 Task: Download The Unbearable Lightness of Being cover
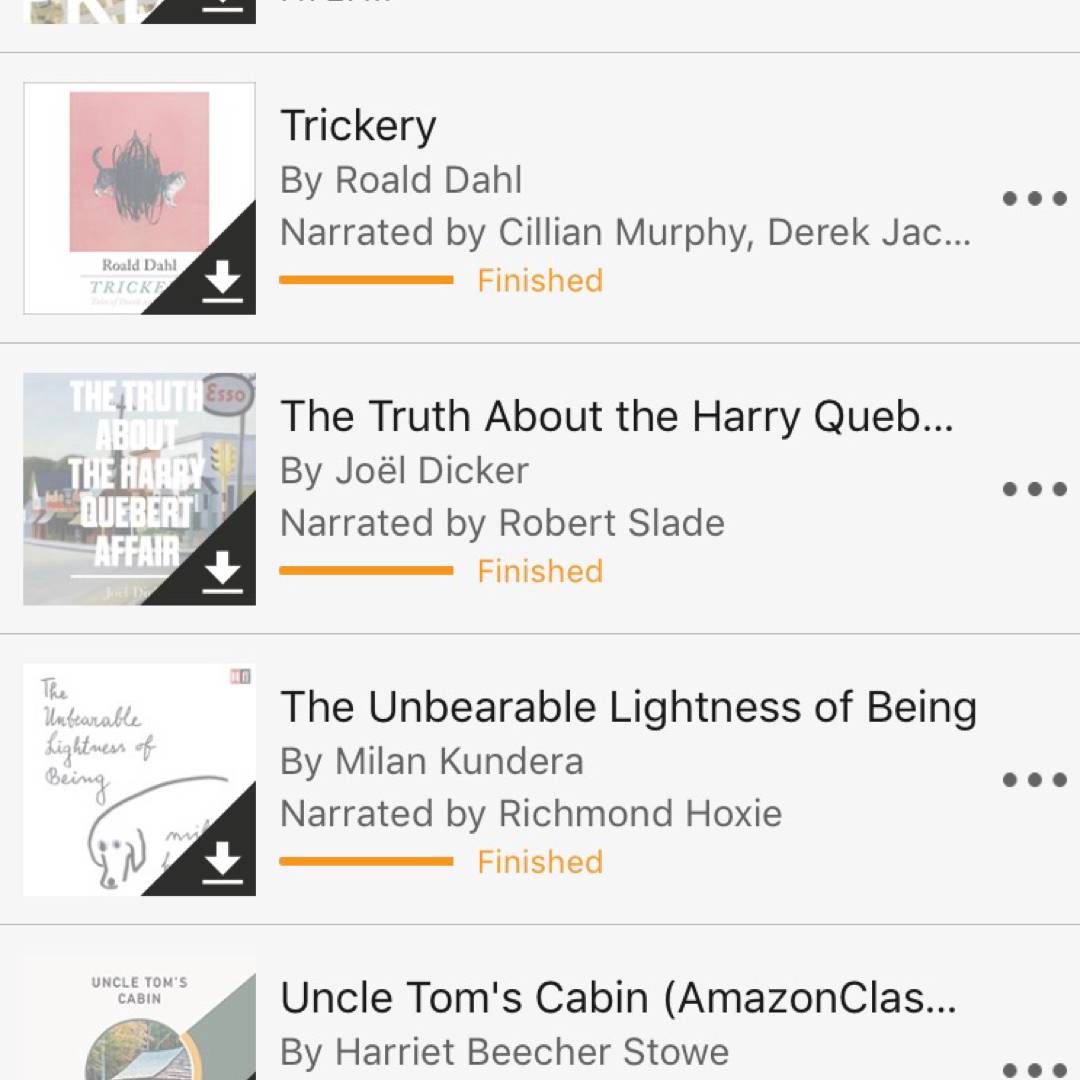pos(222,862)
